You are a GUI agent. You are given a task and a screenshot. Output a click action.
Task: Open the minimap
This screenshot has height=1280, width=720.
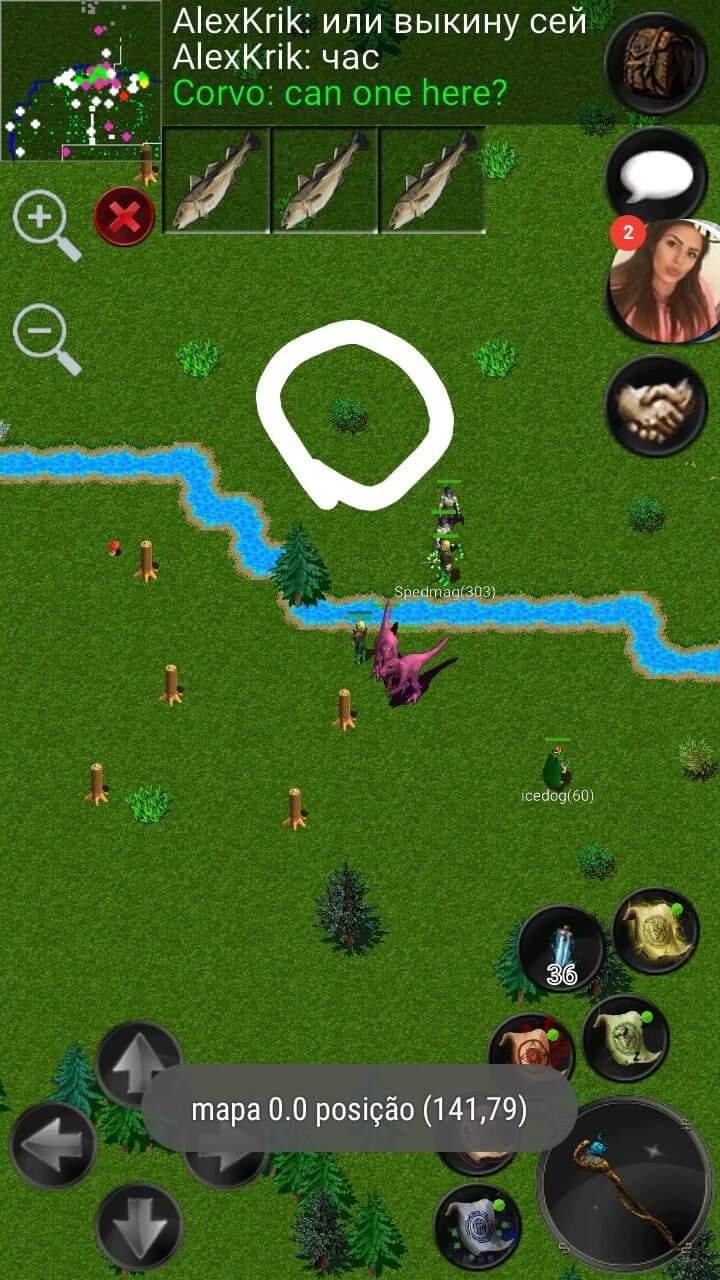point(80,80)
